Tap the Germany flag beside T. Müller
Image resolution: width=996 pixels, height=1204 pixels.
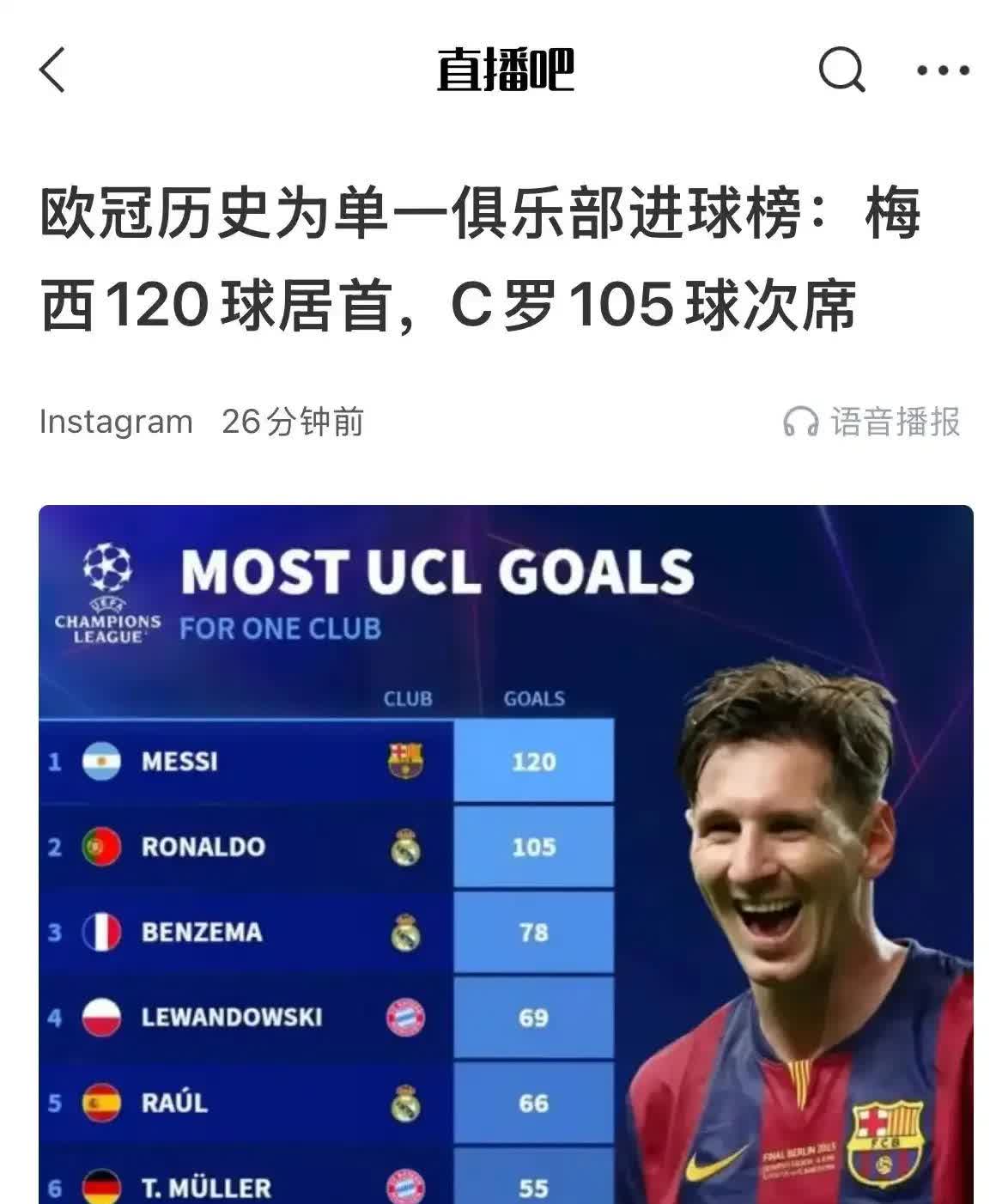101,1186
